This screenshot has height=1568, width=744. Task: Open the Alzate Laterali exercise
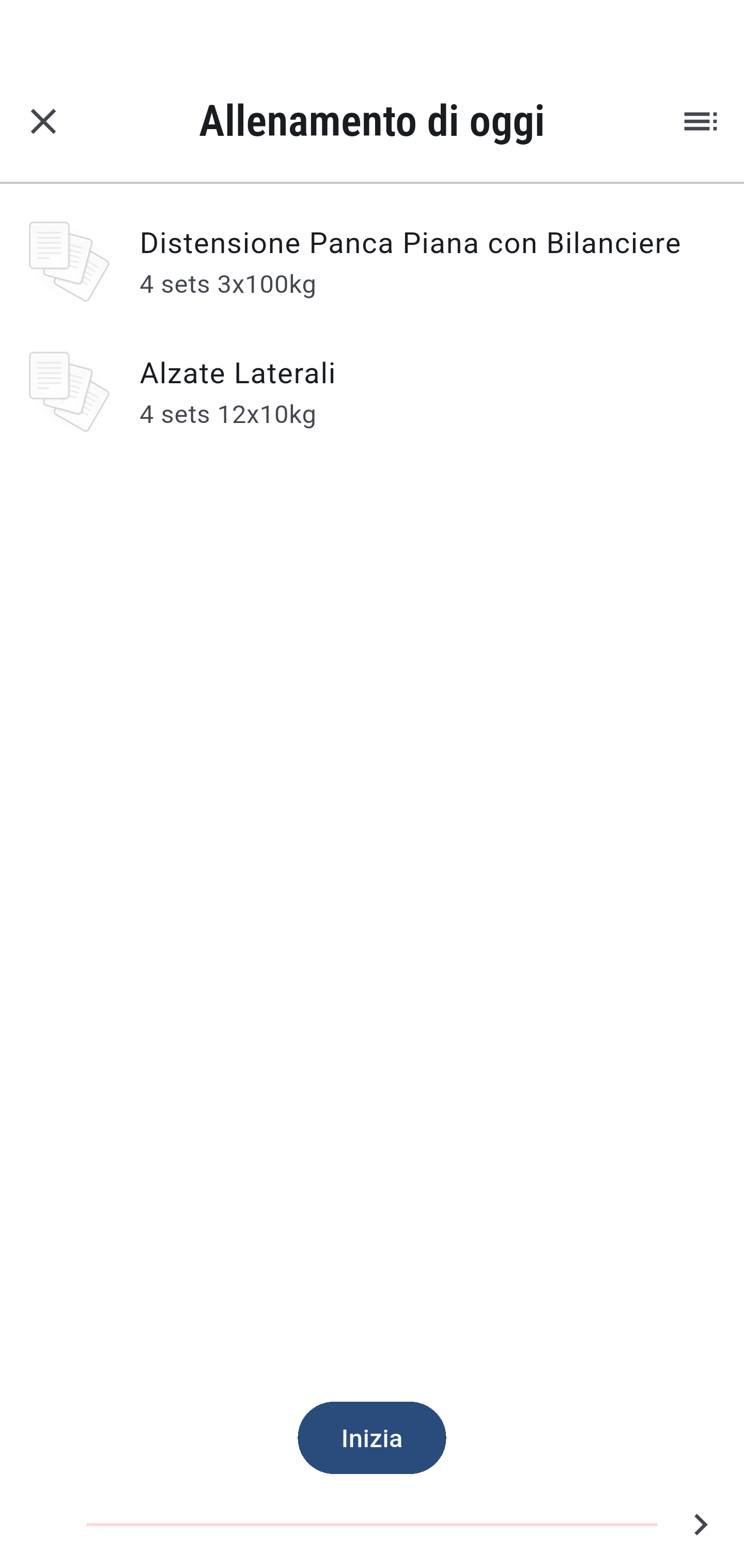coord(372,392)
